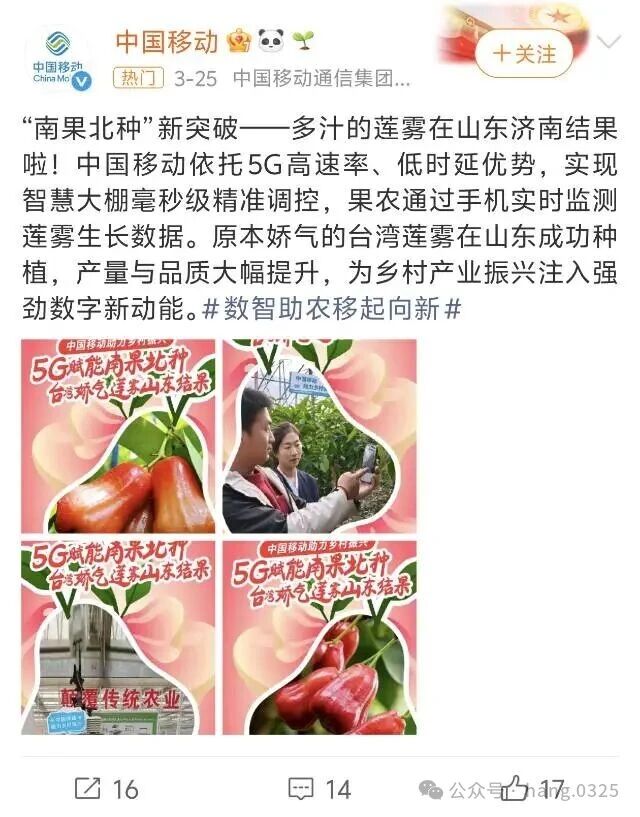This screenshot has width=640, height=817.
Task: Open the 中国移动 username profile link
Action: tap(166, 40)
